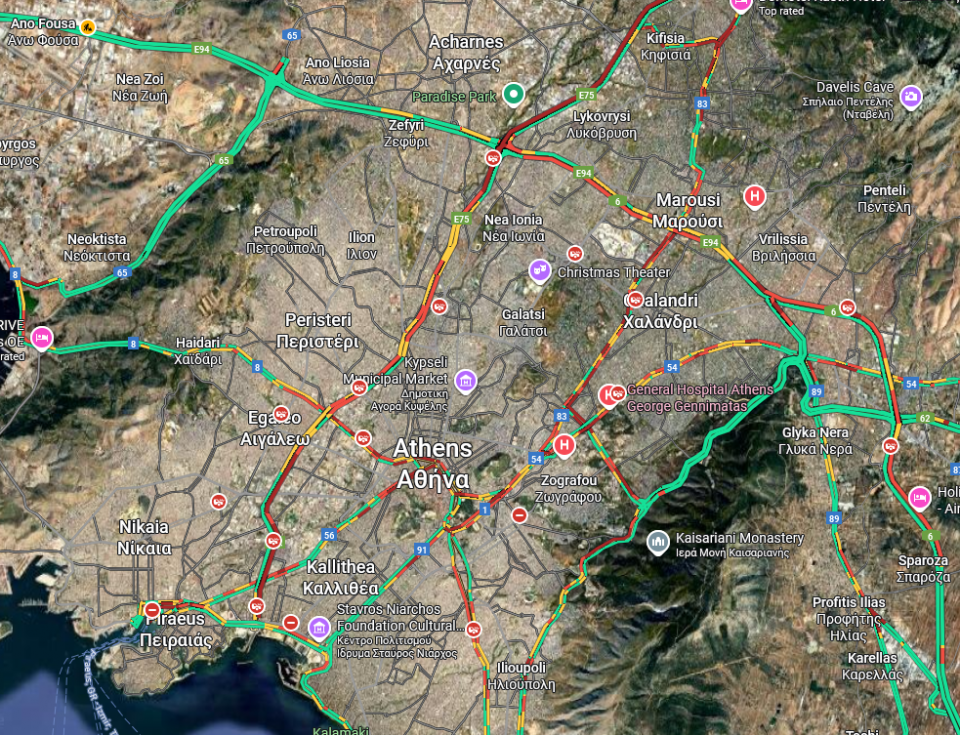Open General Hospital Athens George Gennimatas marker
Screen dimensions: 960x735
pyautogui.click(x=609, y=396)
